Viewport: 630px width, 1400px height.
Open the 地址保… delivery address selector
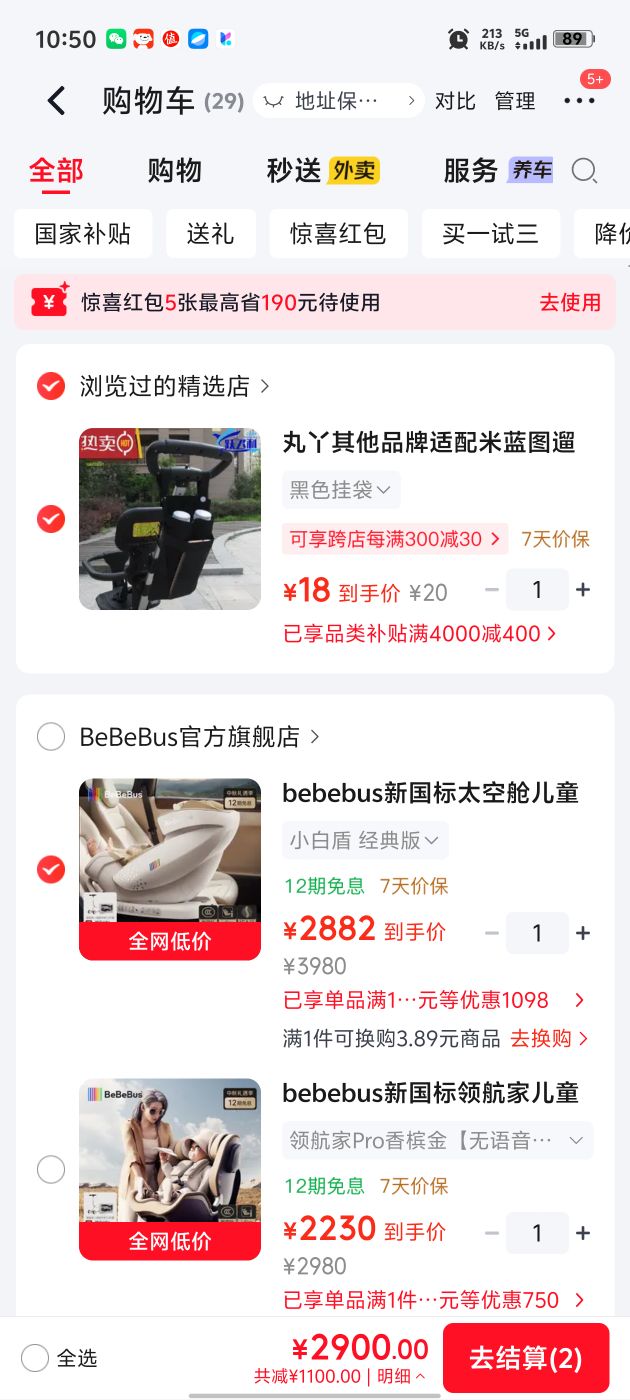339,101
